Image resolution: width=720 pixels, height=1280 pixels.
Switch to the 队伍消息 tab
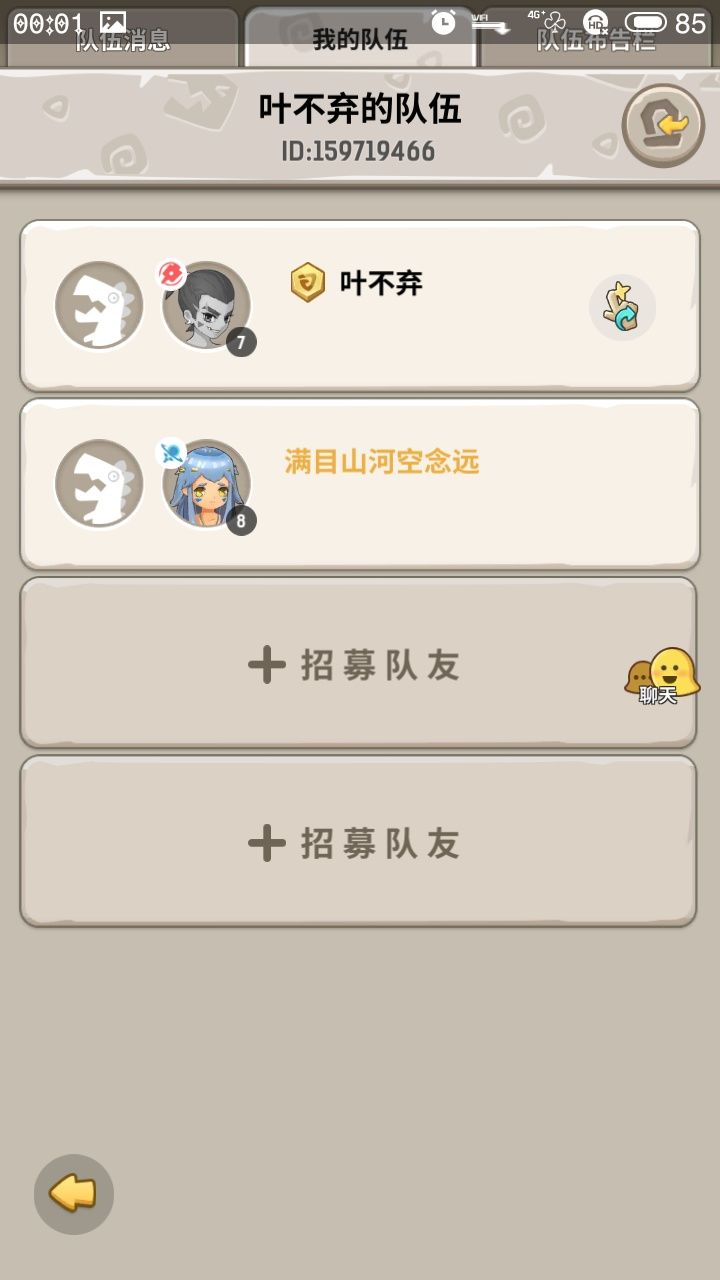pos(122,38)
